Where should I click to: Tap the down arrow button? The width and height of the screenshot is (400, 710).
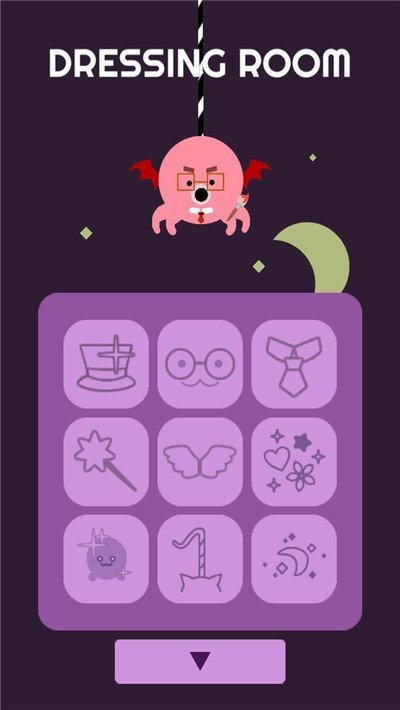tap(200, 662)
